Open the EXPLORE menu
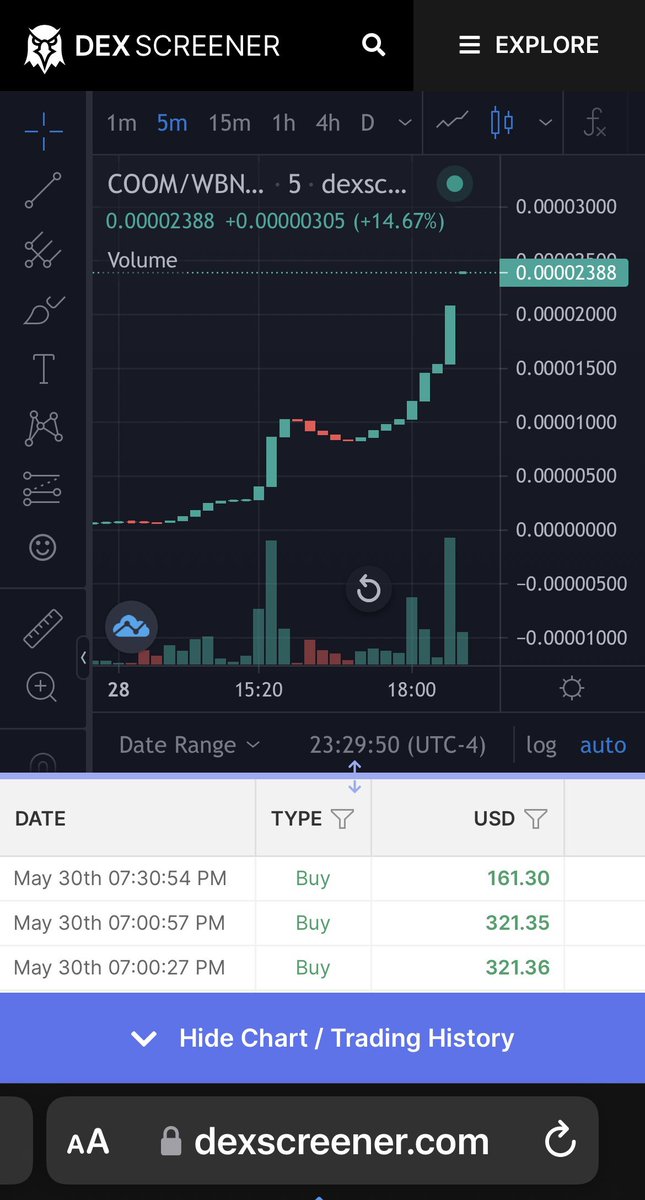Screen dimensions: 645x1200 click(529, 45)
